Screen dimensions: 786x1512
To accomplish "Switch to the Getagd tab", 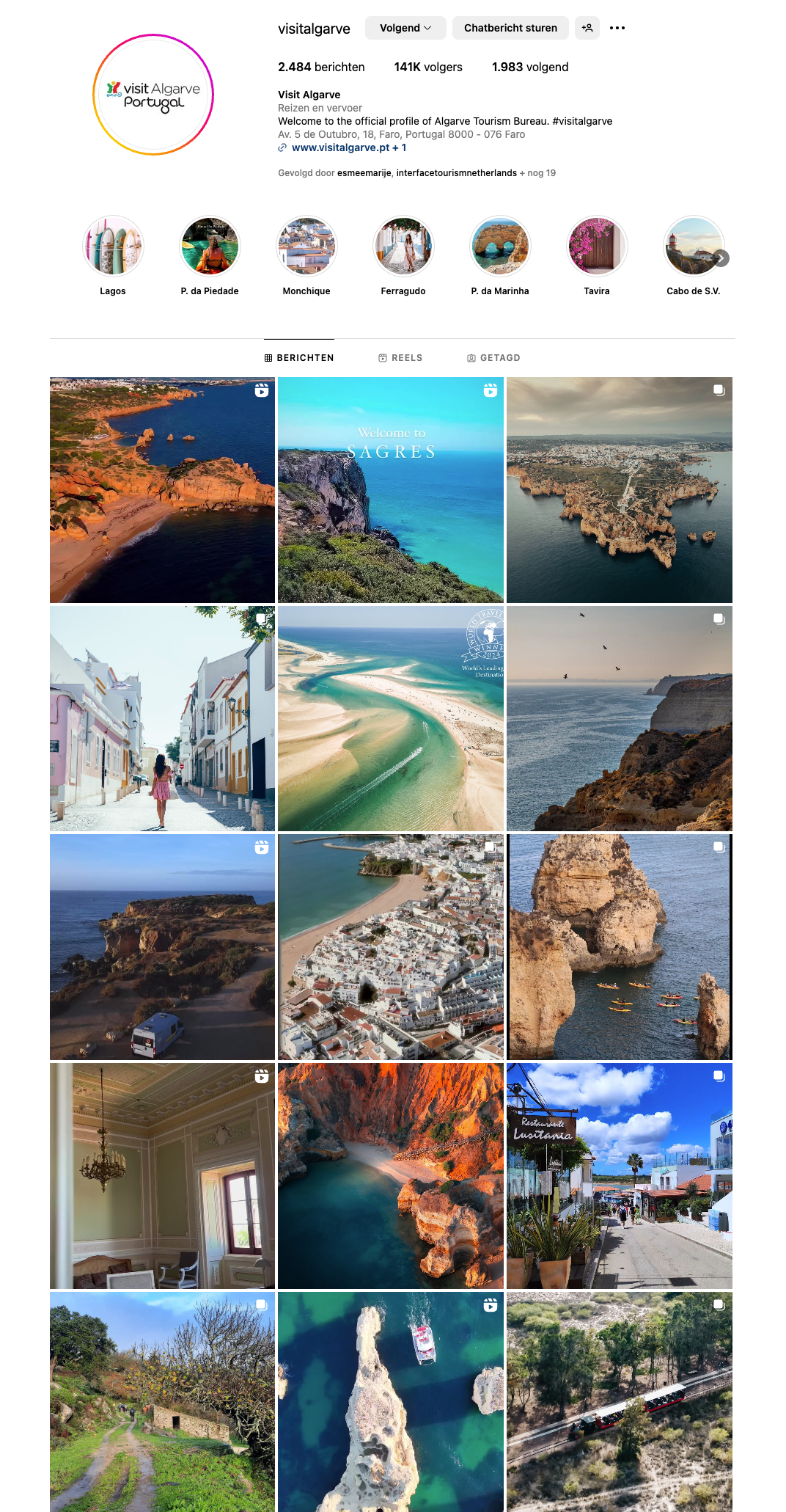I will (x=493, y=358).
